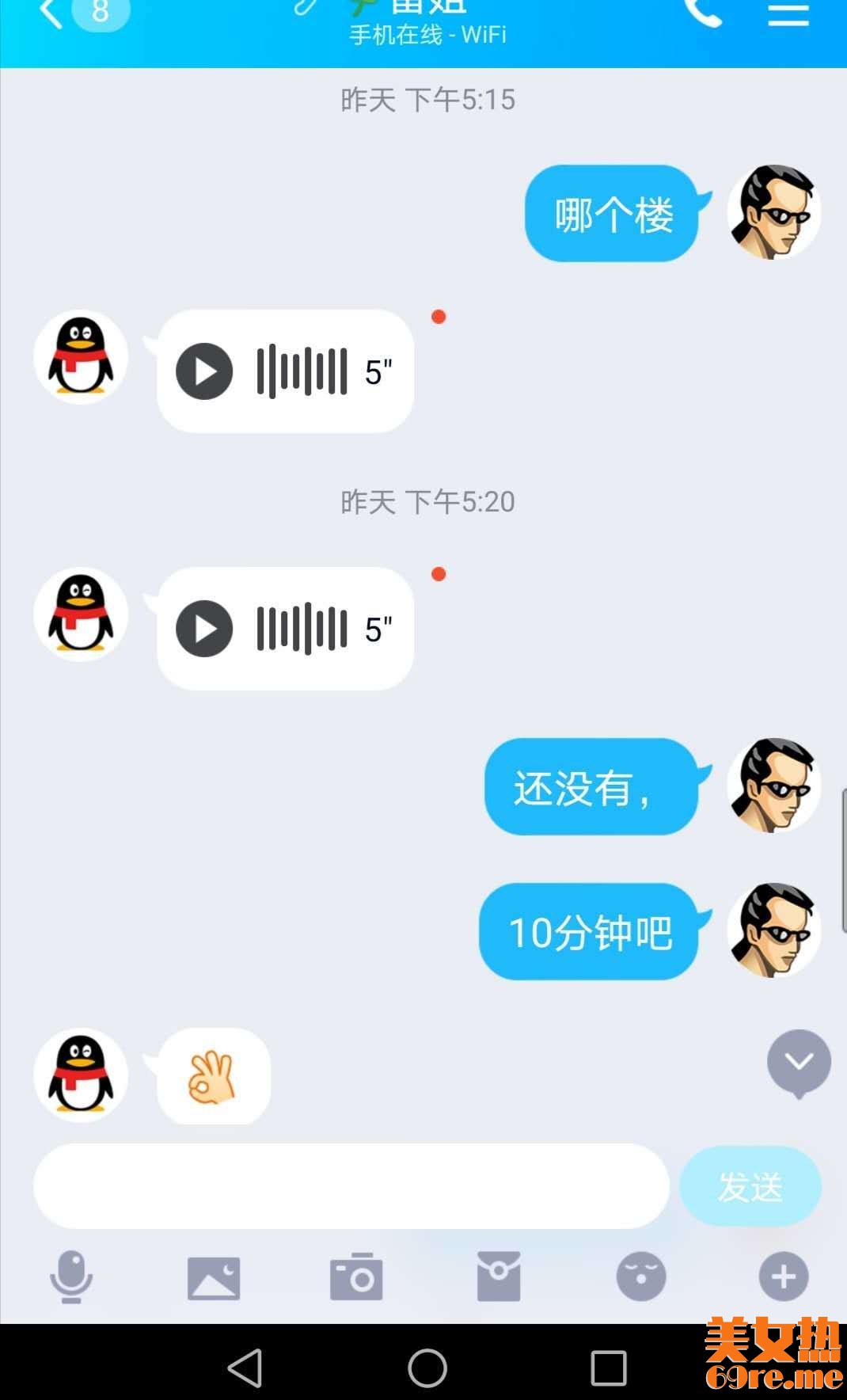
Task: Open the emoji panel
Action: (x=641, y=1276)
